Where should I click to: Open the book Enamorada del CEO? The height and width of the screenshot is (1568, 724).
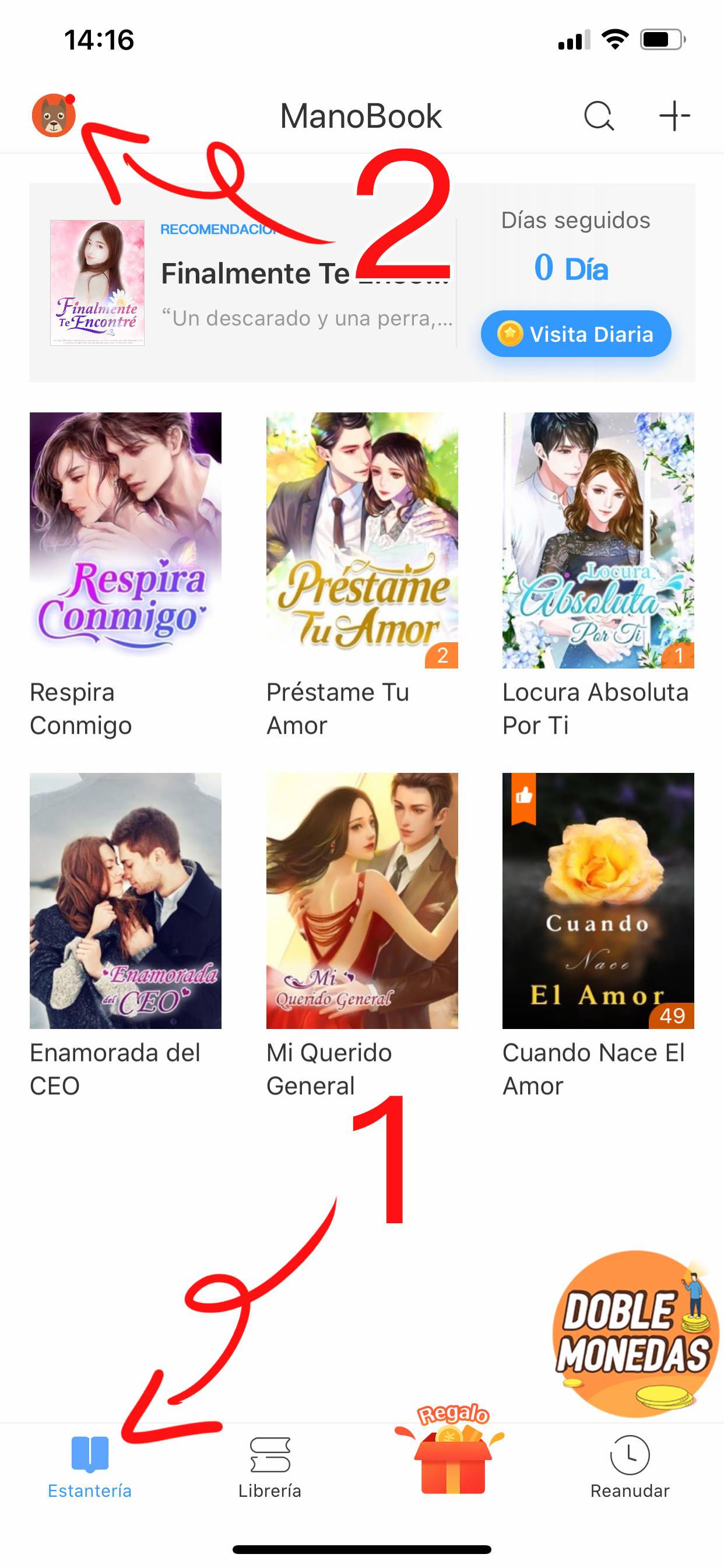[x=125, y=936]
